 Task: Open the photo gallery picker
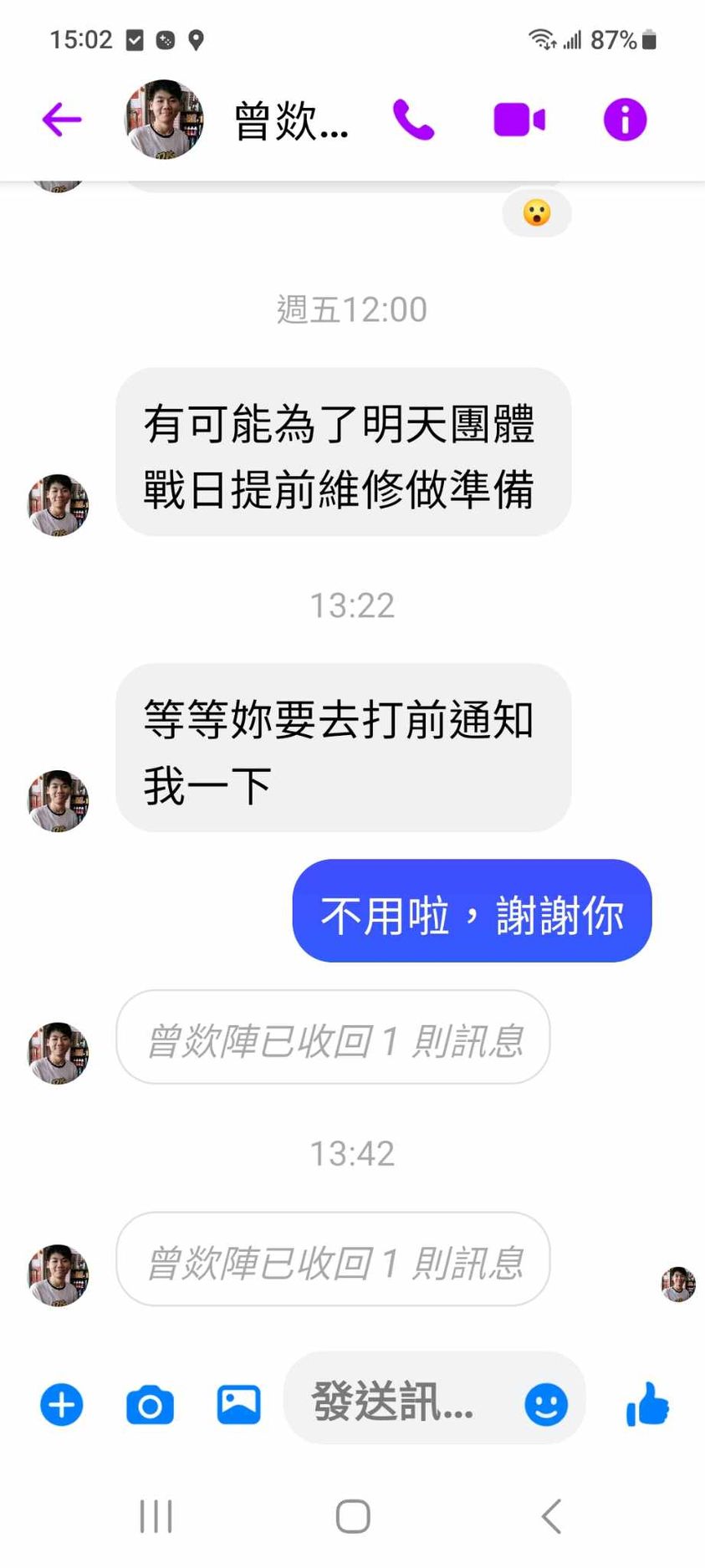239,1404
